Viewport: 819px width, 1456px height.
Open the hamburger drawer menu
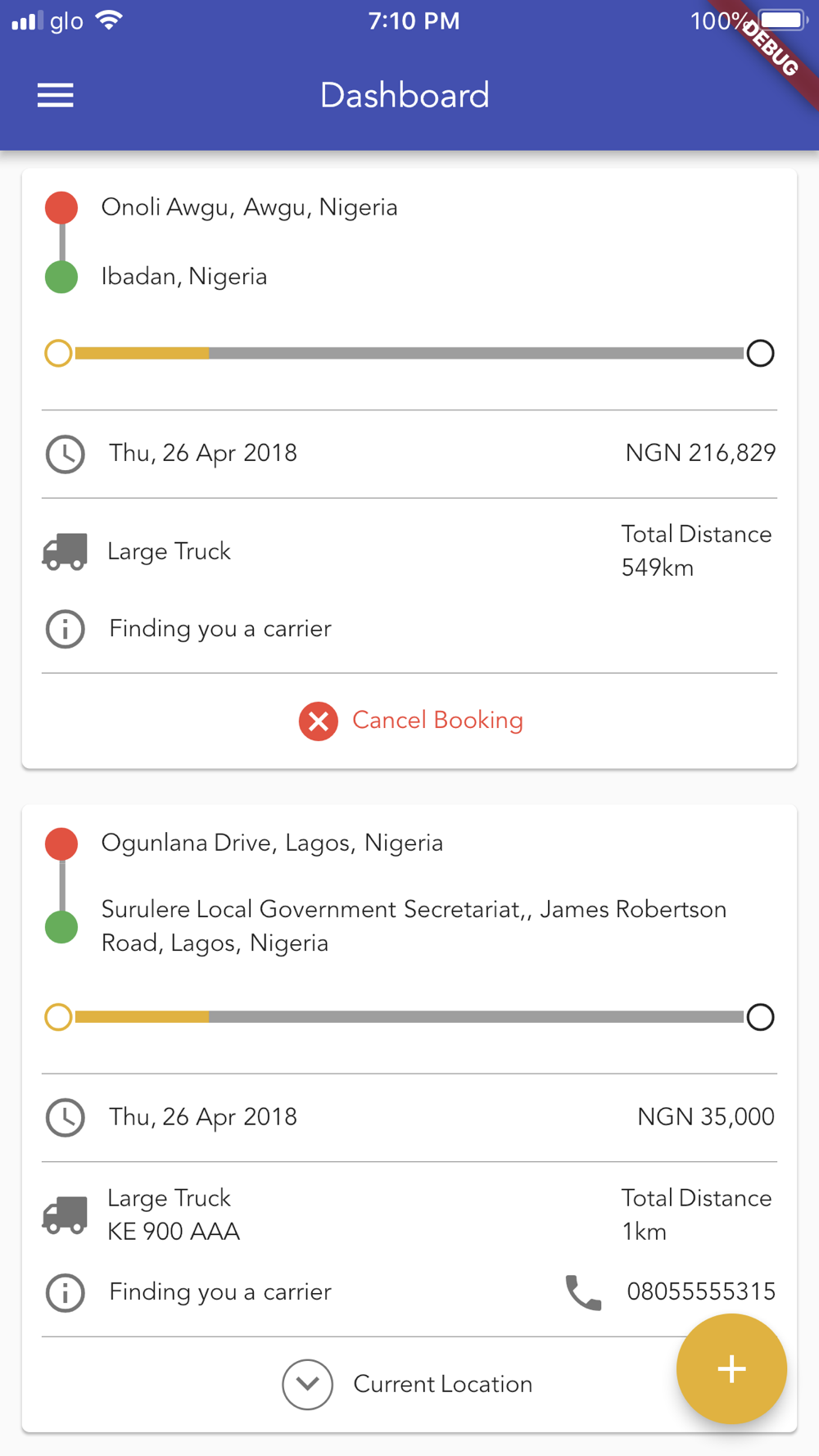click(55, 96)
